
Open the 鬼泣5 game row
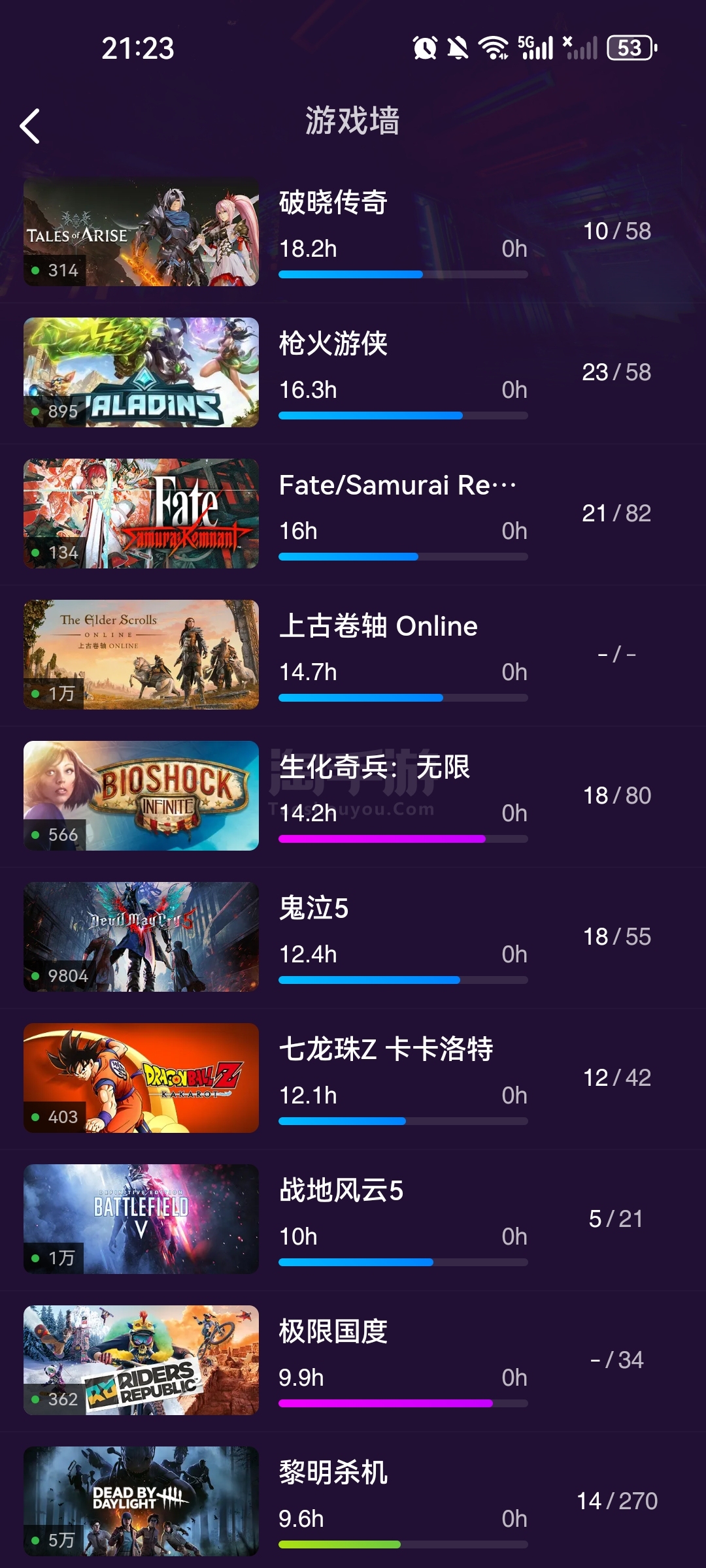pyautogui.click(x=353, y=938)
